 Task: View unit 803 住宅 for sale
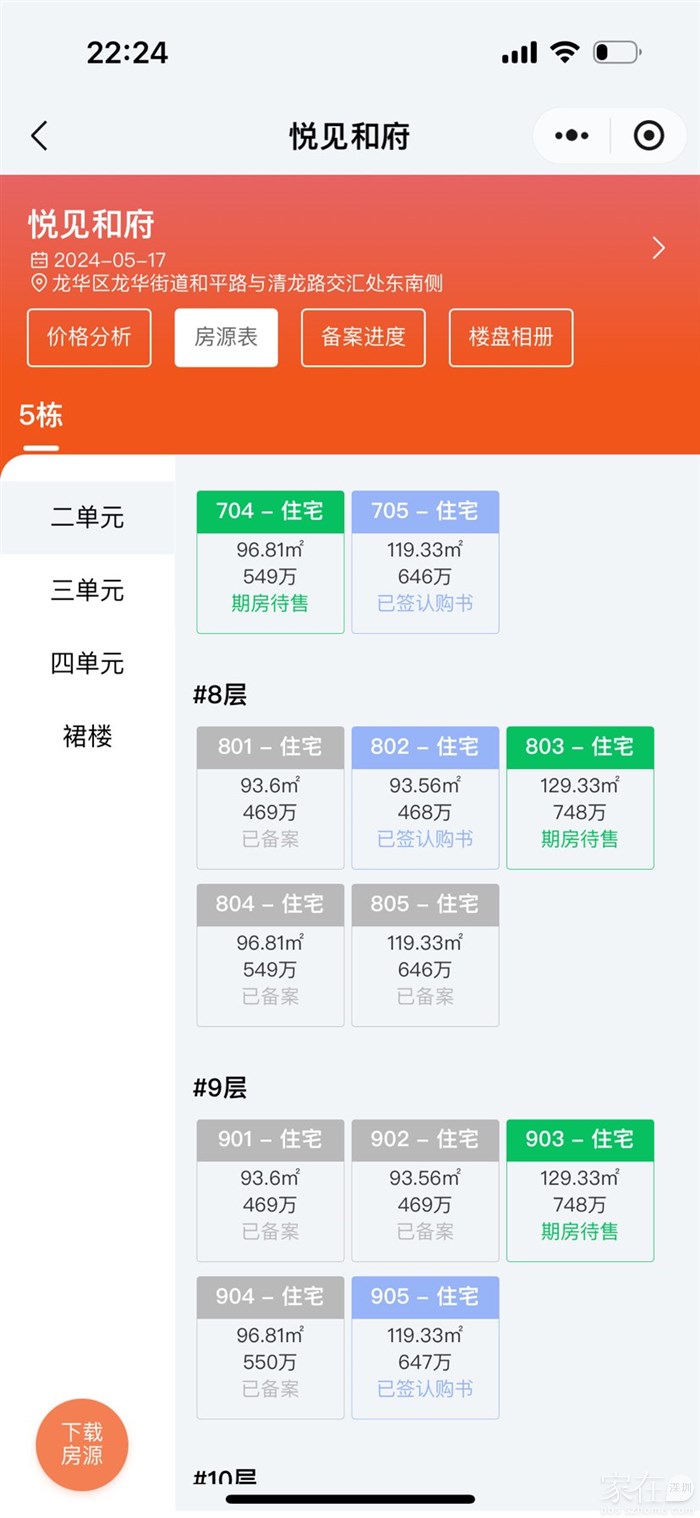[580, 797]
